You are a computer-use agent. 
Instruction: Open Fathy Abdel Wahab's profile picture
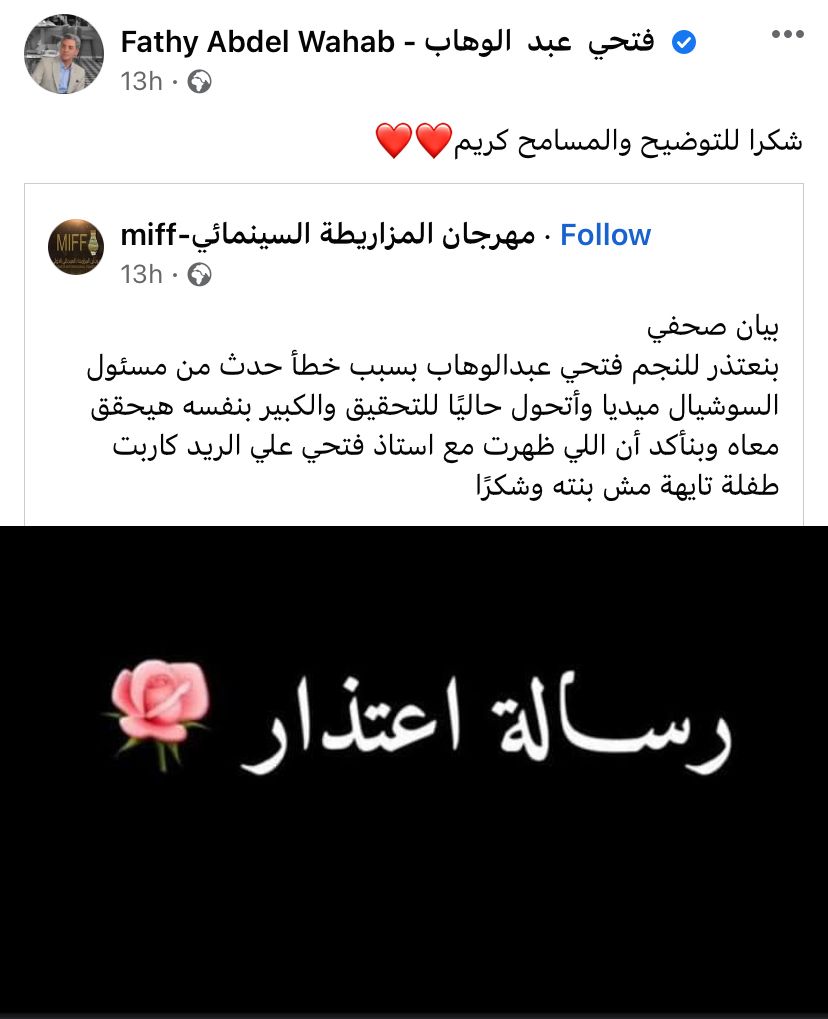tap(64, 55)
